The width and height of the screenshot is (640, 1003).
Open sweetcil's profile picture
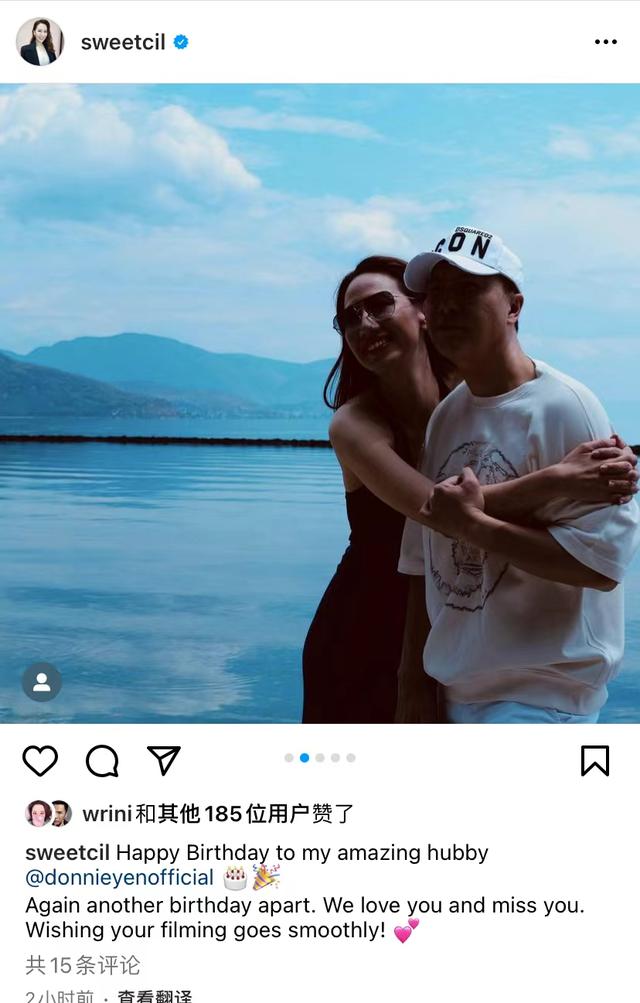pos(40,42)
